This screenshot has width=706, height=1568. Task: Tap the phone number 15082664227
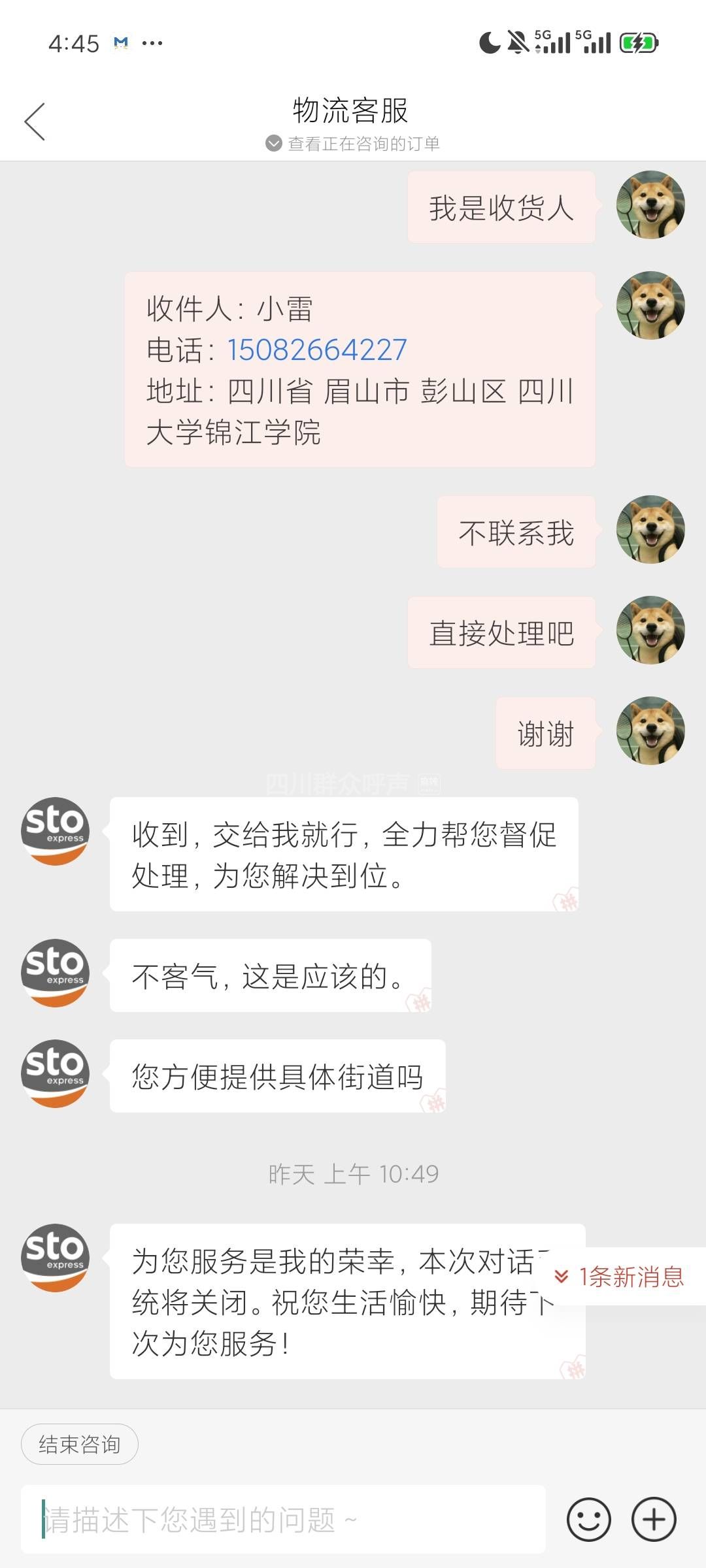click(x=317, y=350)
